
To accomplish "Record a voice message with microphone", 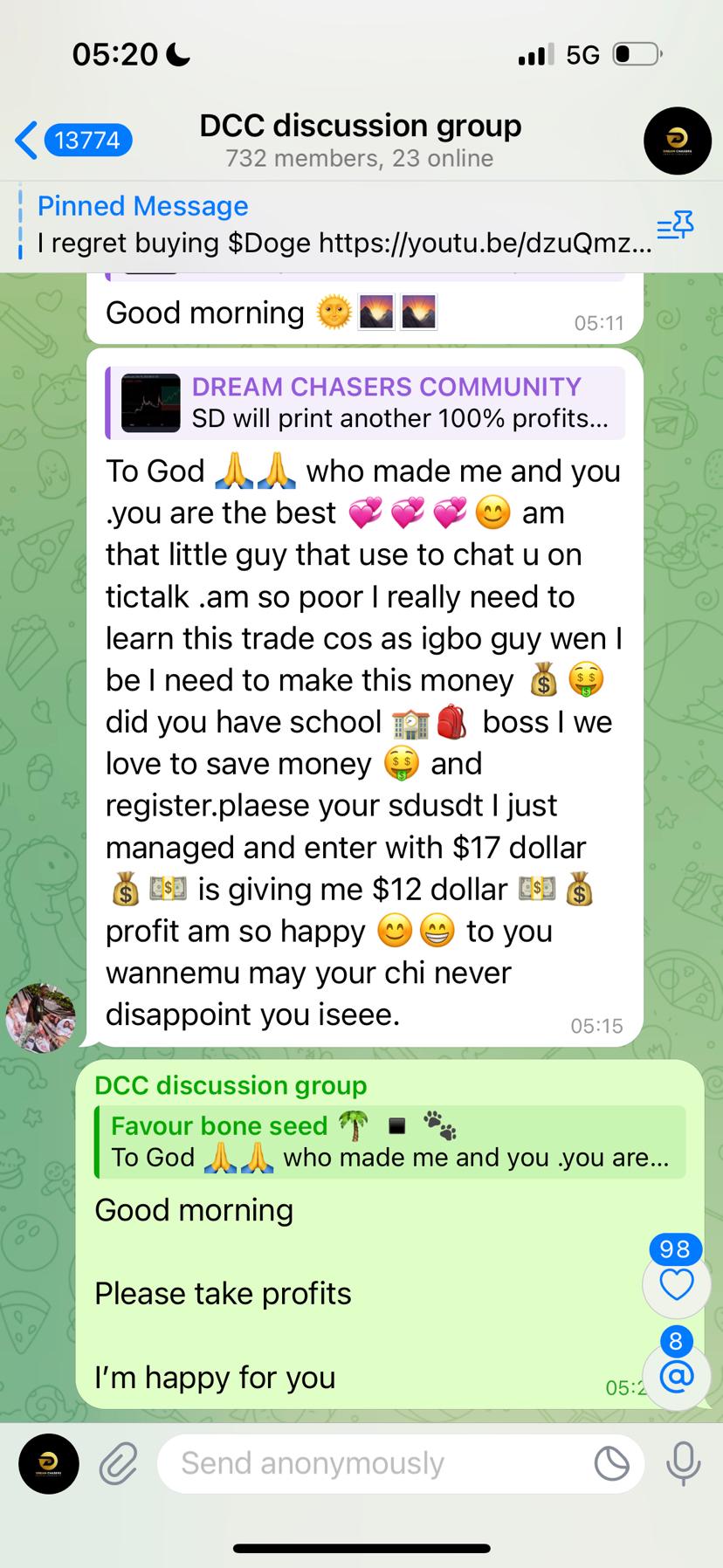I will point(683,1463).
